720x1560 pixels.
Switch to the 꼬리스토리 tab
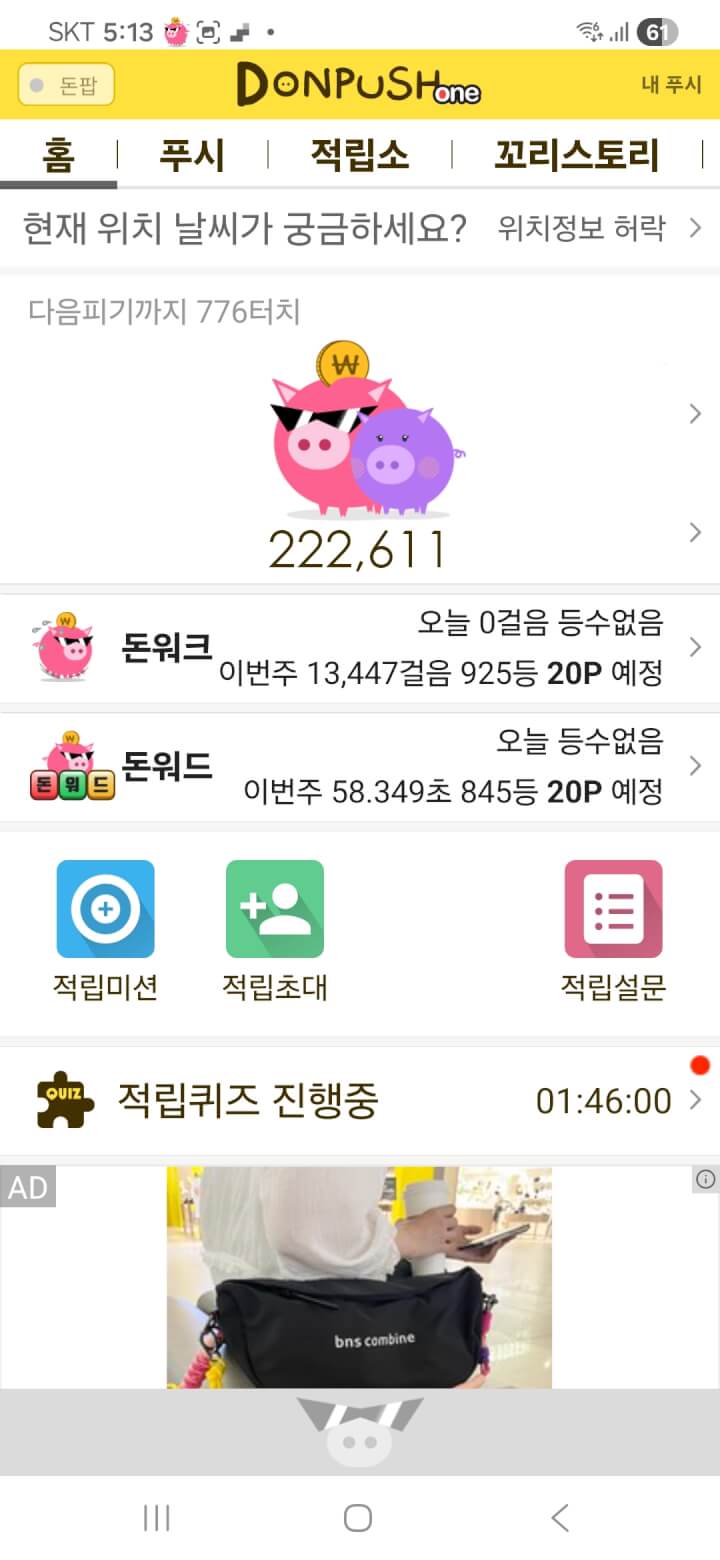577,155
